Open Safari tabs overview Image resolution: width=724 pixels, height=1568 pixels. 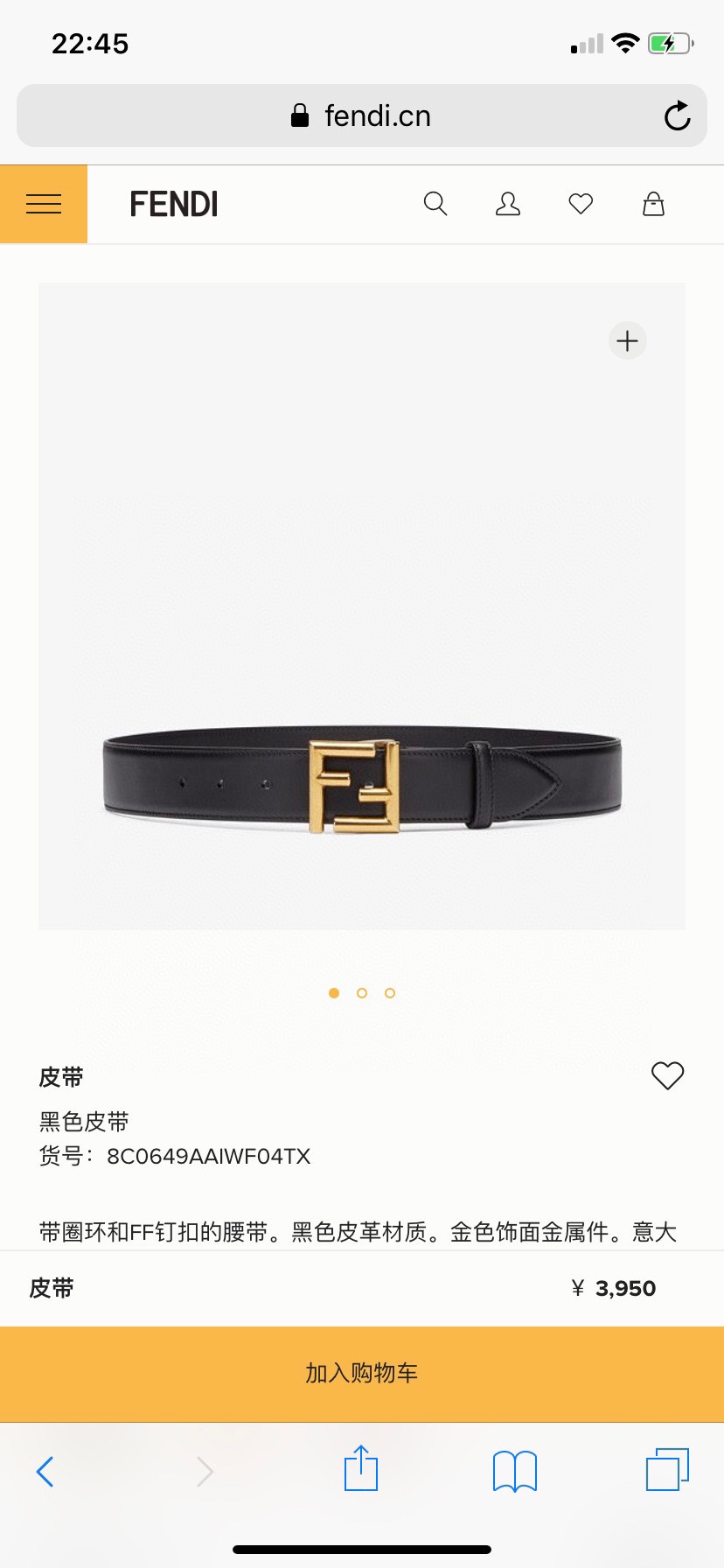point(668,1469)
